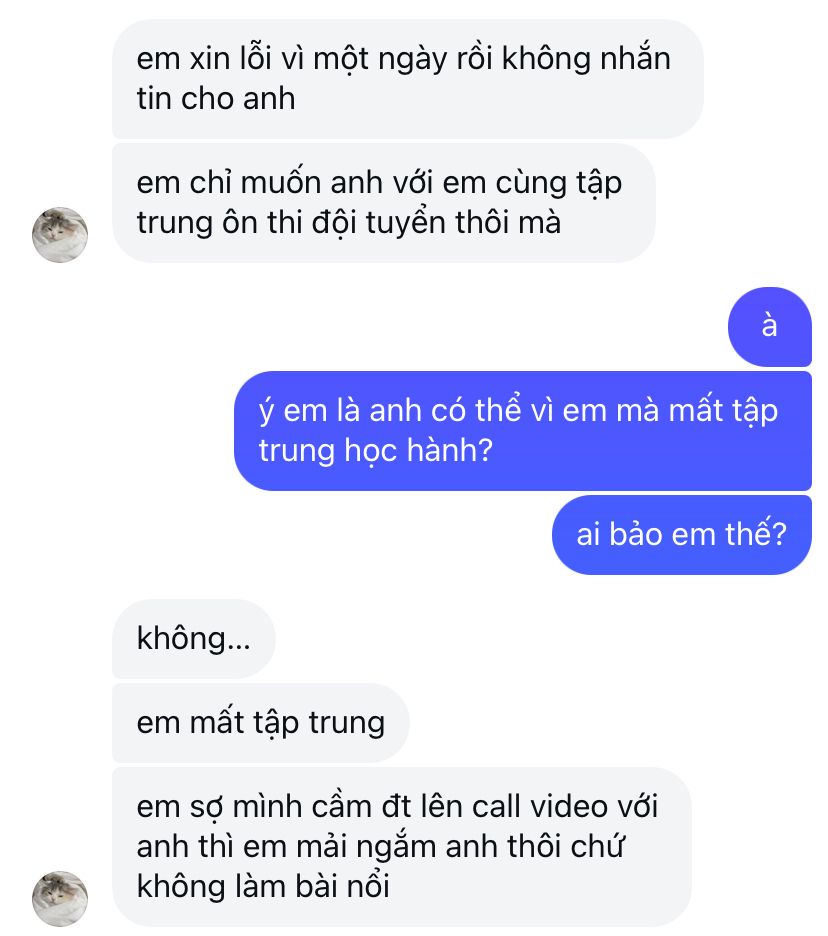Open sender's avatar beside "ôn thi đội tuyển" message
This screenshot has width=828, height=936.
pos(61,235)
